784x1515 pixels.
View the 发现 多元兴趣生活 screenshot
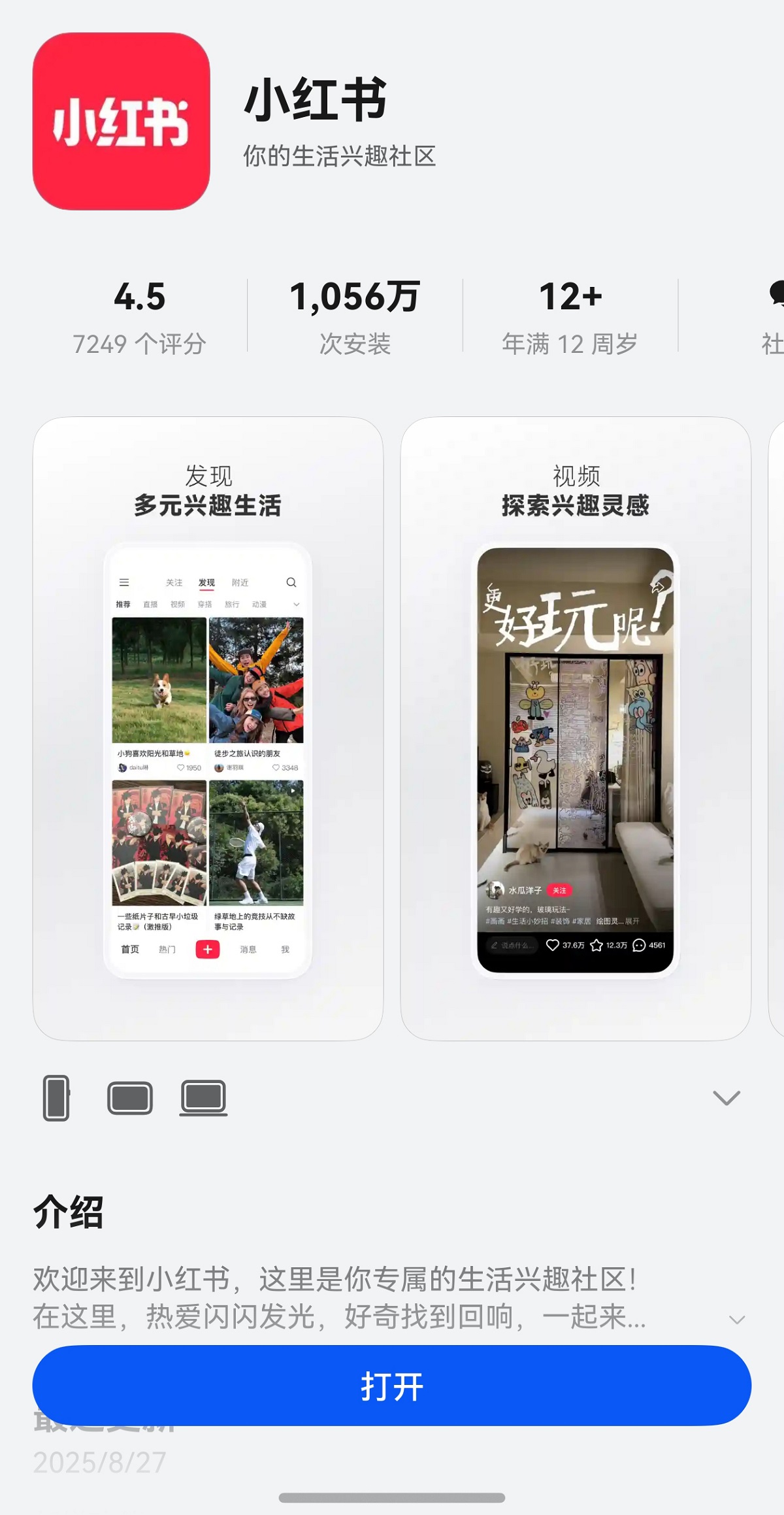click(208, 728)
